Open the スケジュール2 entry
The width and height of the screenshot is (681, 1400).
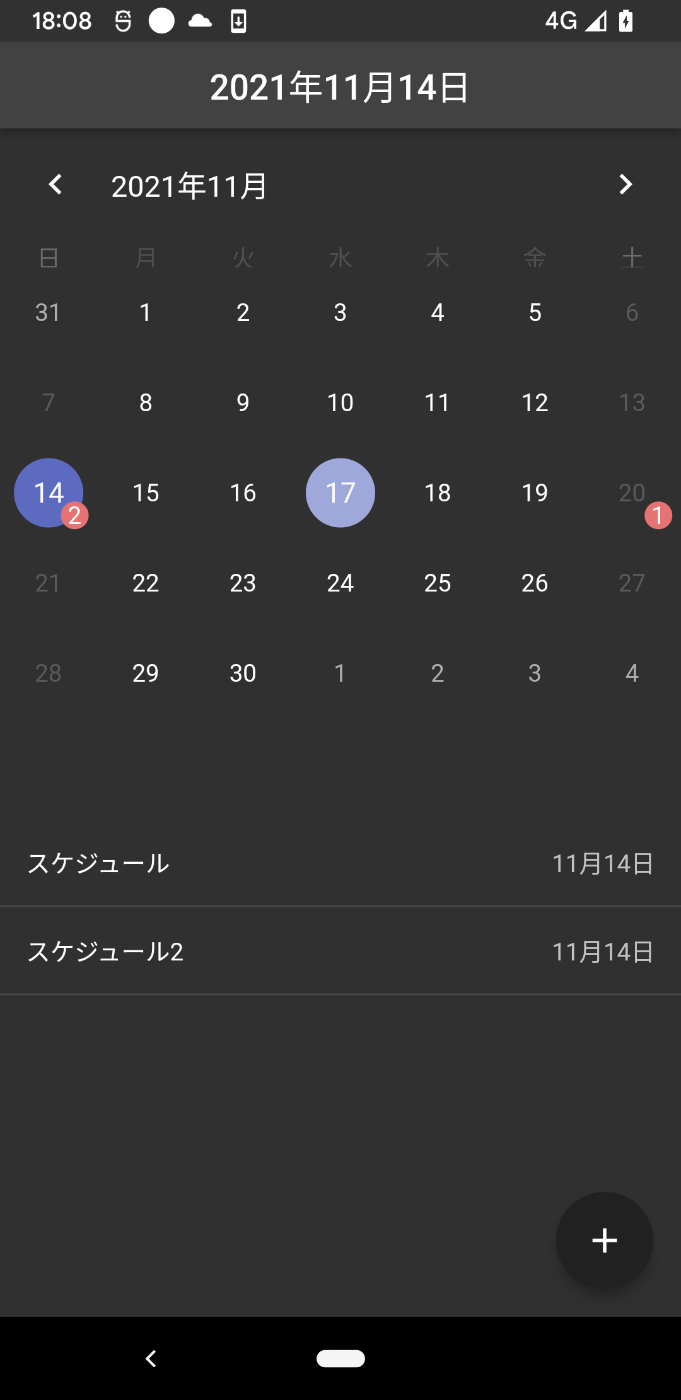(340, 951)
